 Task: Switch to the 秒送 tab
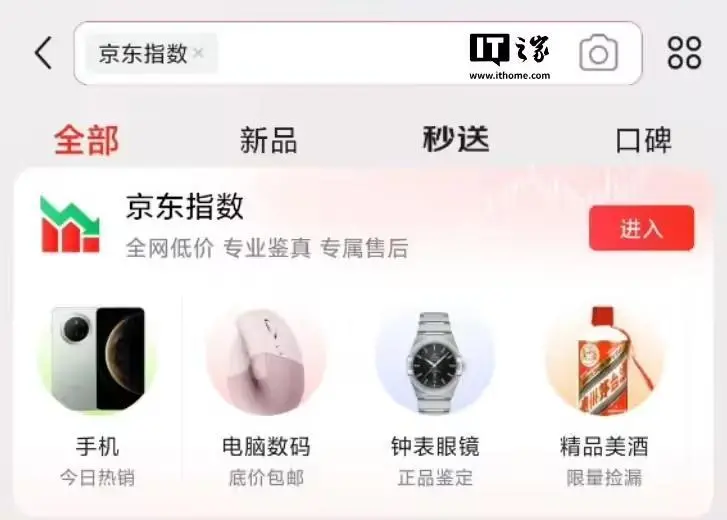456,140
